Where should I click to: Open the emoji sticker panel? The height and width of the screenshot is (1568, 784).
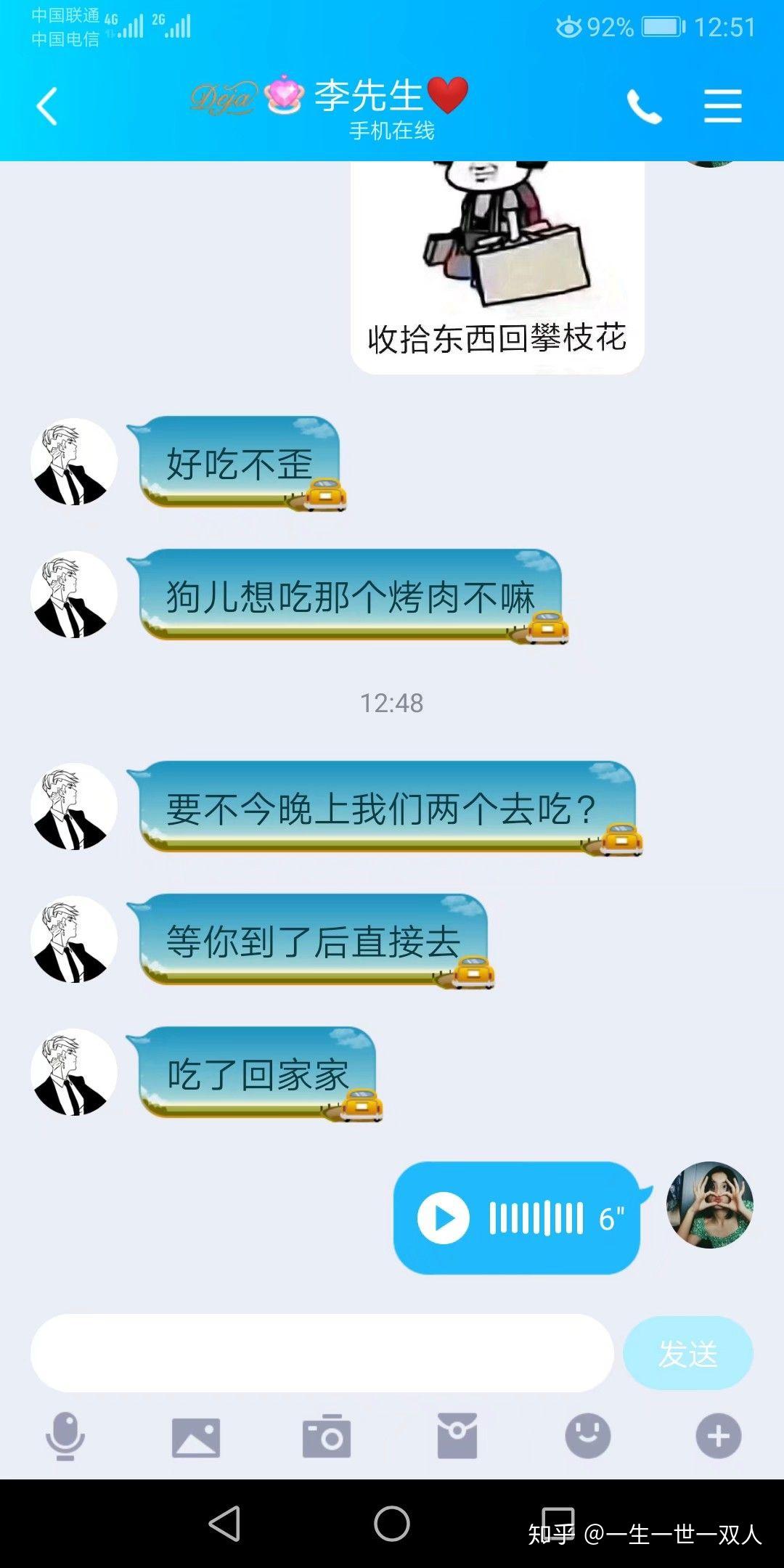588,1435
